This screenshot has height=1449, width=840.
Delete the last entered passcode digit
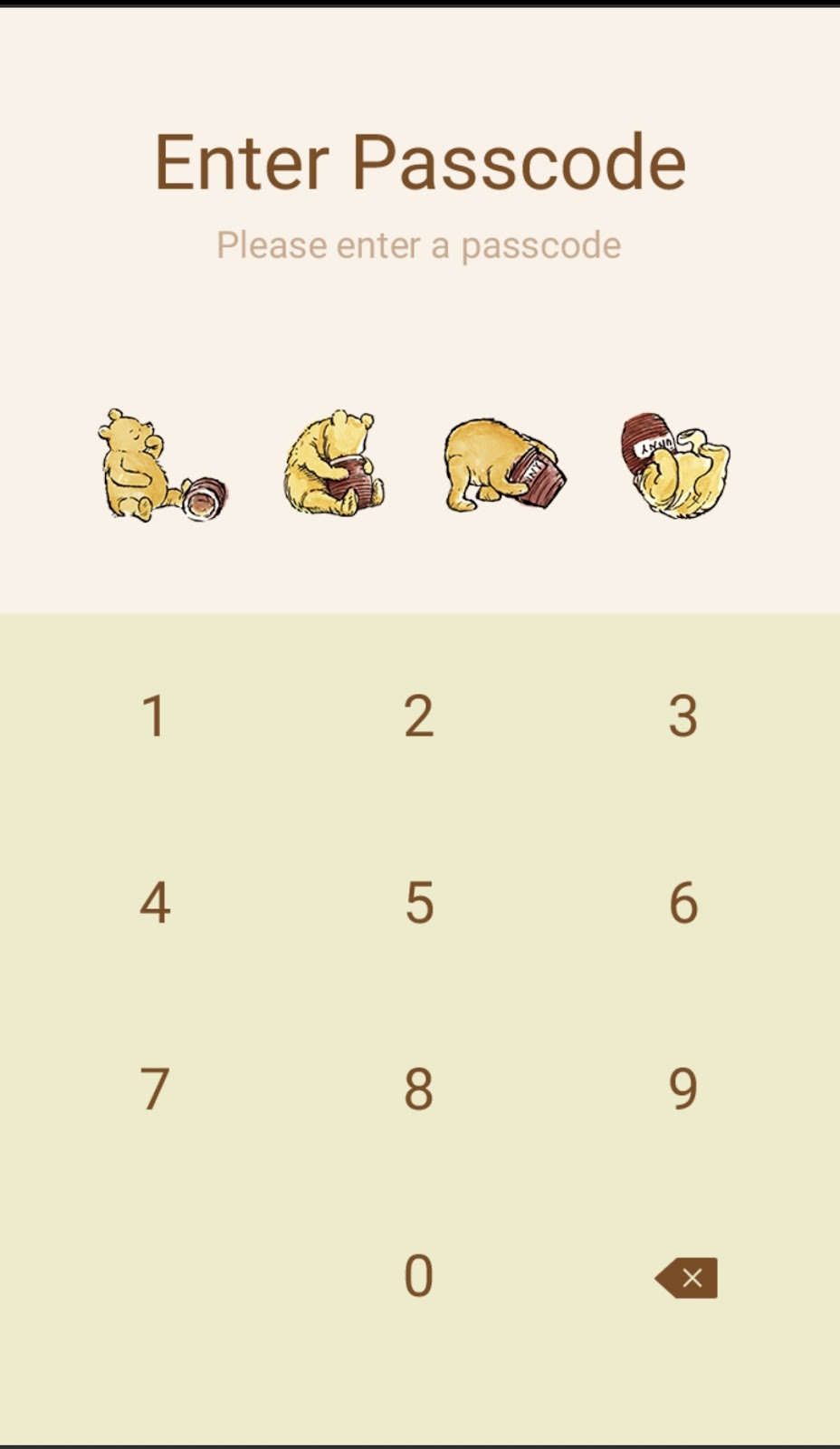tap(687, 1278)
